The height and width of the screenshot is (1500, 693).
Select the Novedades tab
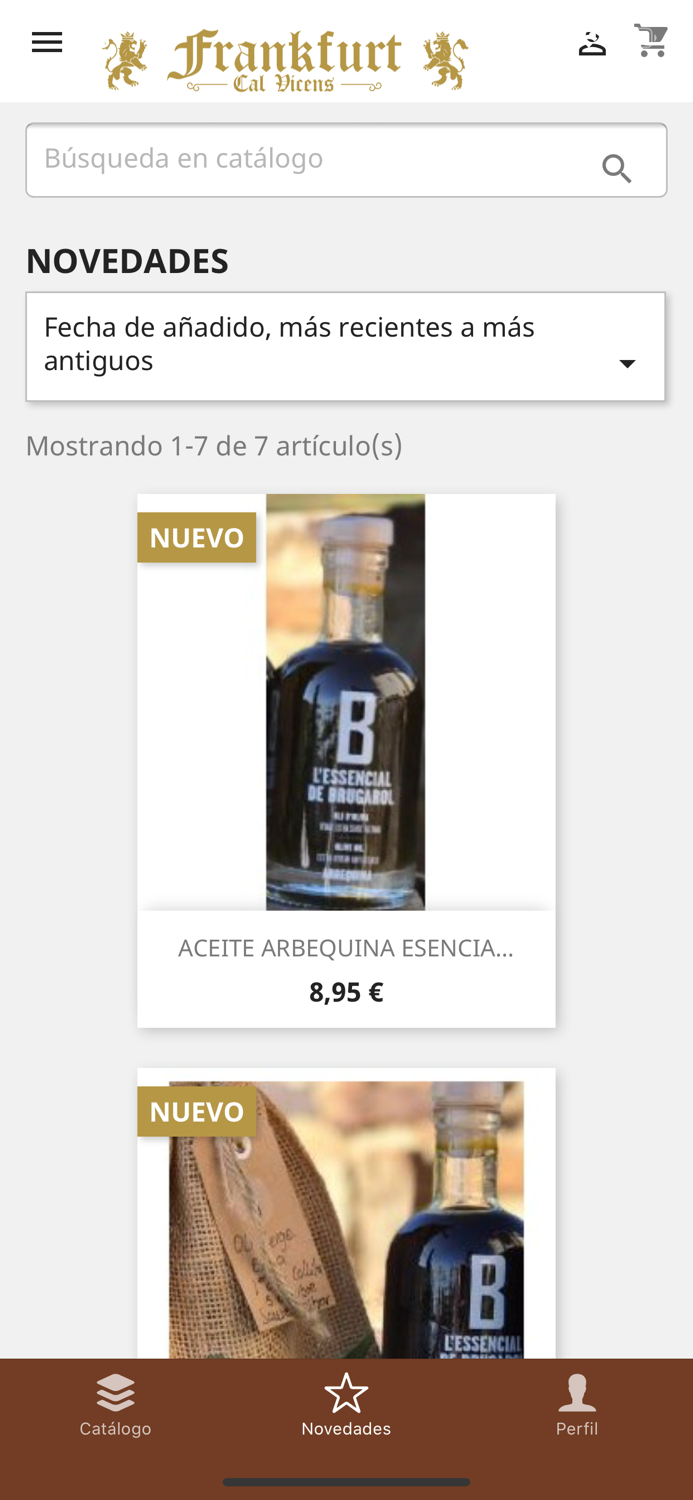[x=346, y=1405]
